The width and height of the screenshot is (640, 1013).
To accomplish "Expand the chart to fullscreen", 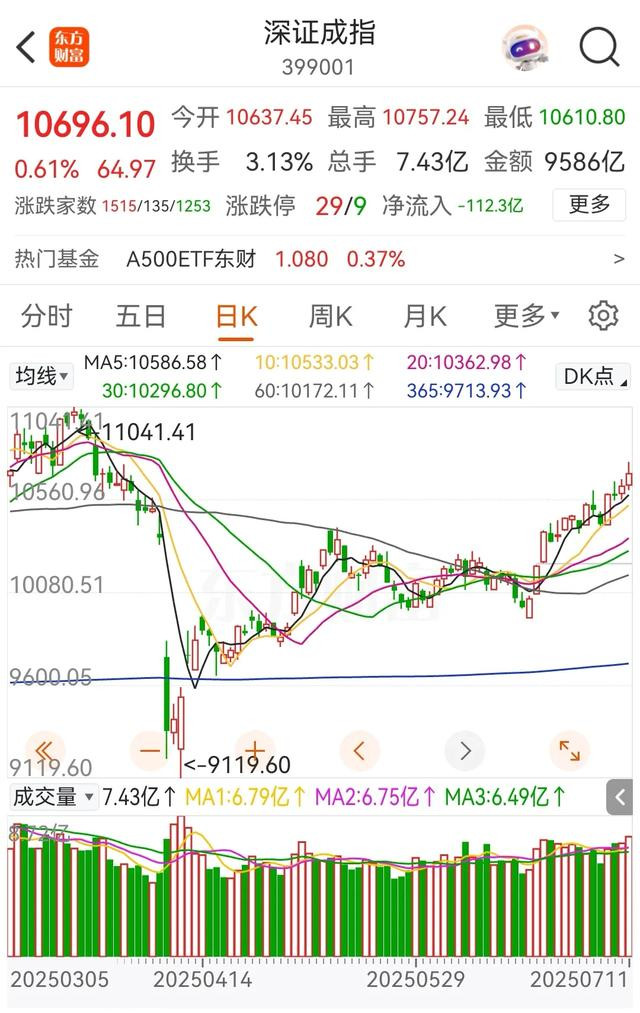I will (x=570, y=749).
